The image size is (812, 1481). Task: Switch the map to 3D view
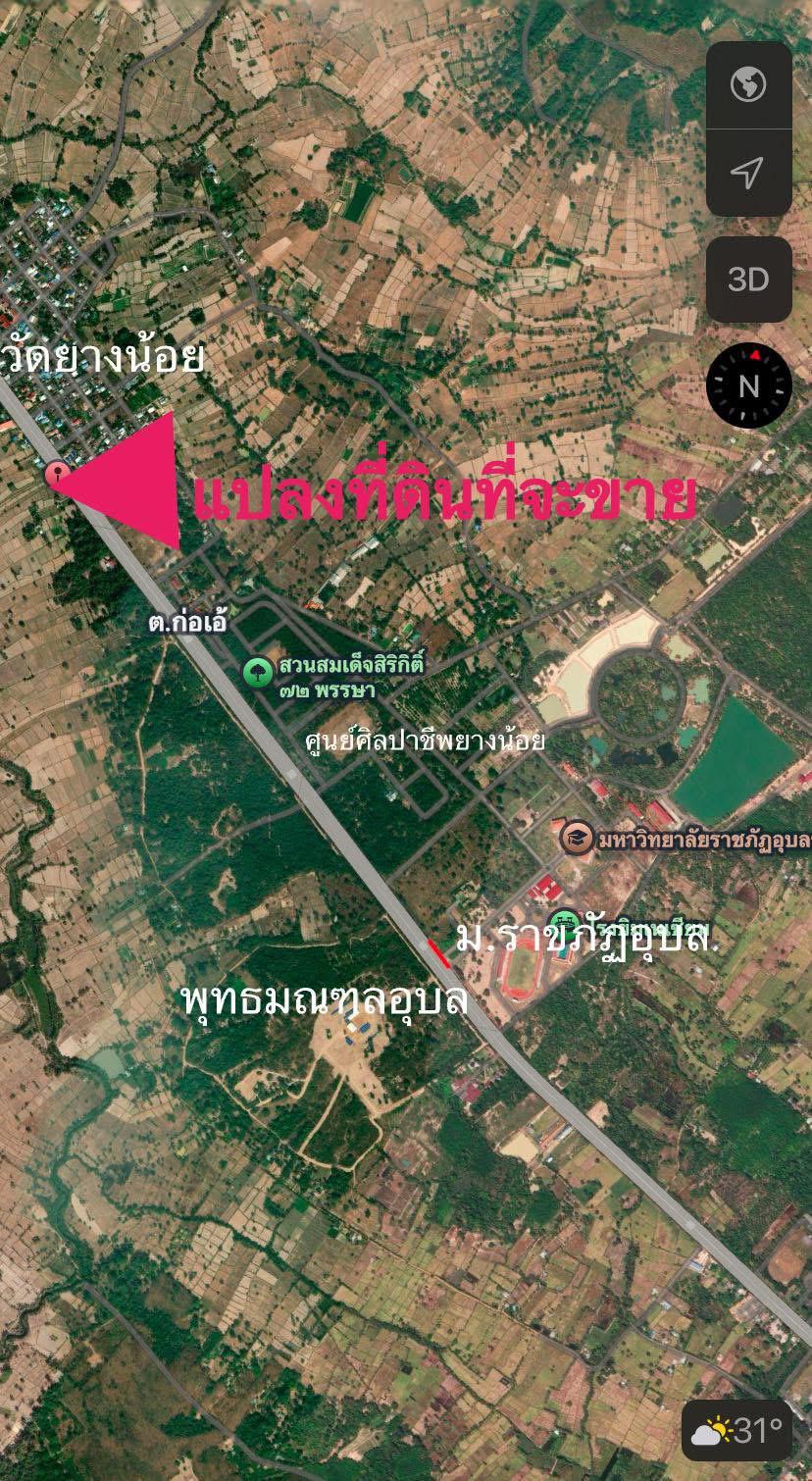[x=748, y=280]
